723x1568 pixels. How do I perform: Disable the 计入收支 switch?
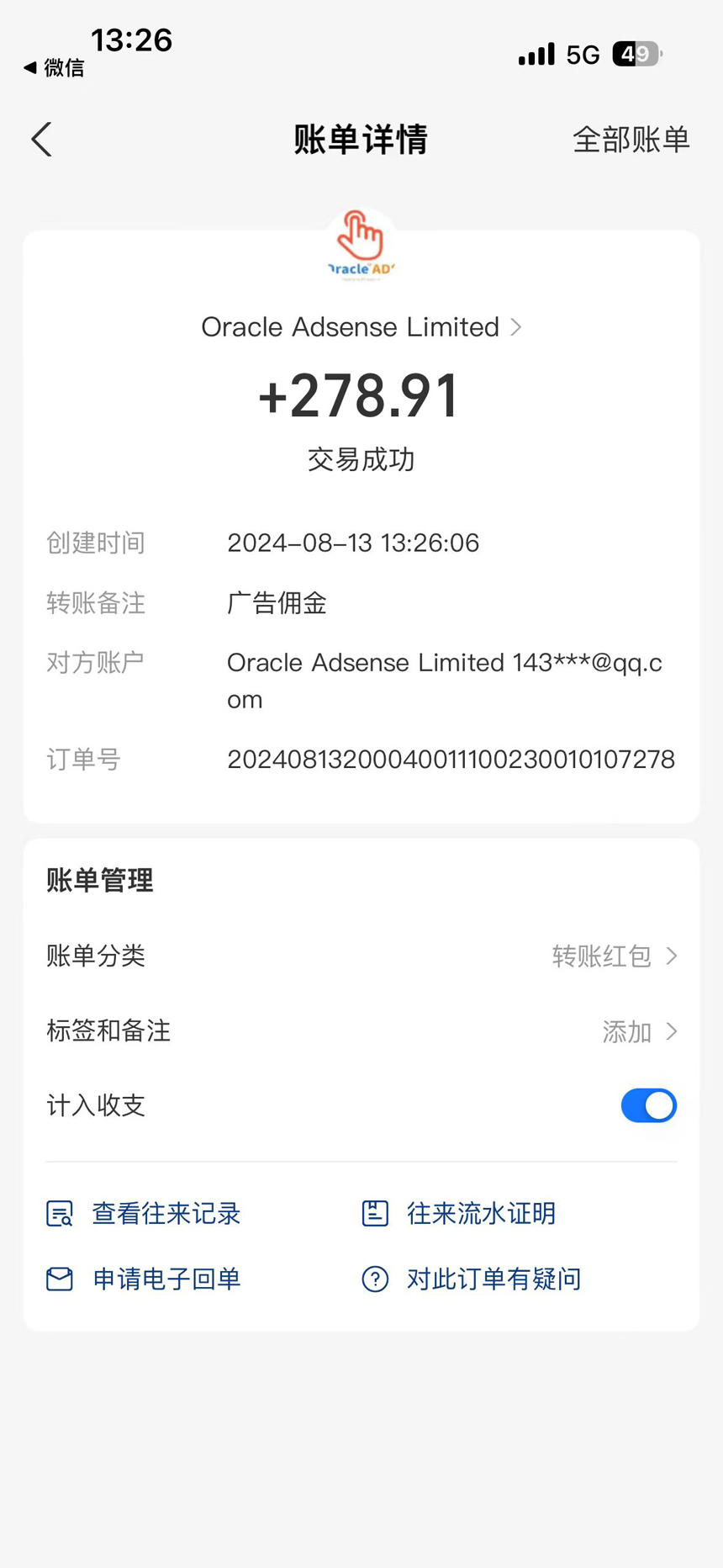coord(648,1105)
